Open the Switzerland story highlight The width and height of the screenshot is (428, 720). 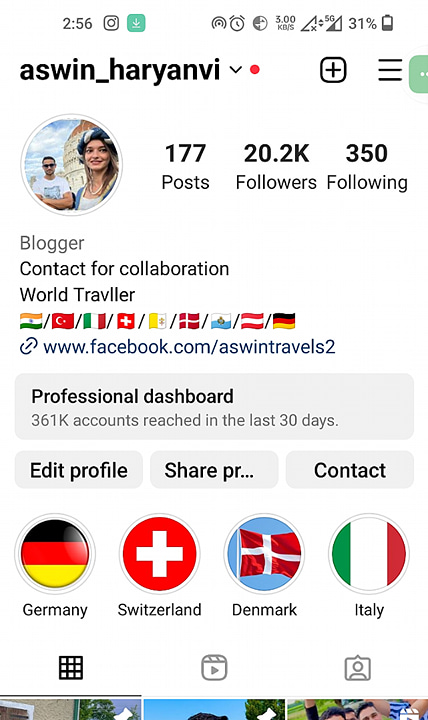click(159, 554)
